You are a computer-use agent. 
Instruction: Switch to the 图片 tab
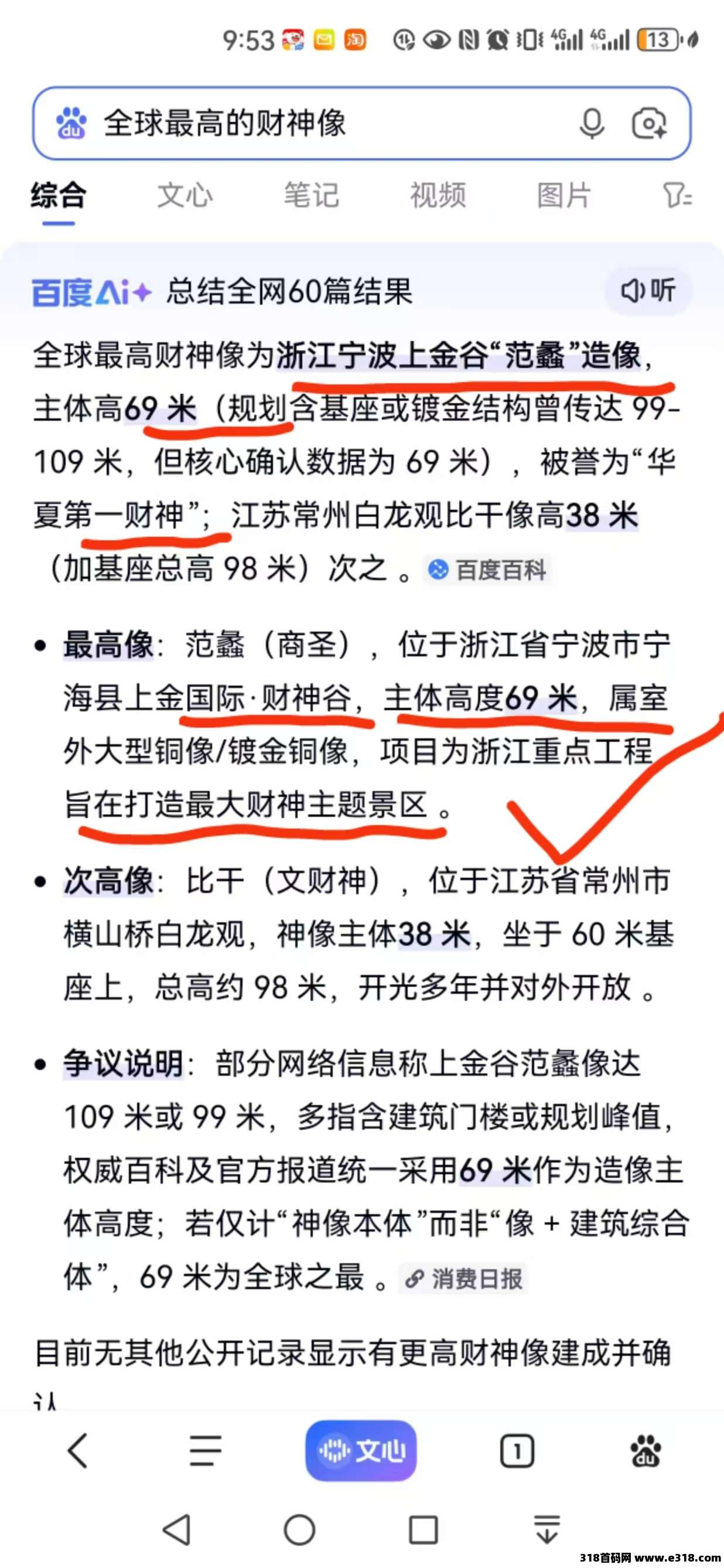[564, 196]
